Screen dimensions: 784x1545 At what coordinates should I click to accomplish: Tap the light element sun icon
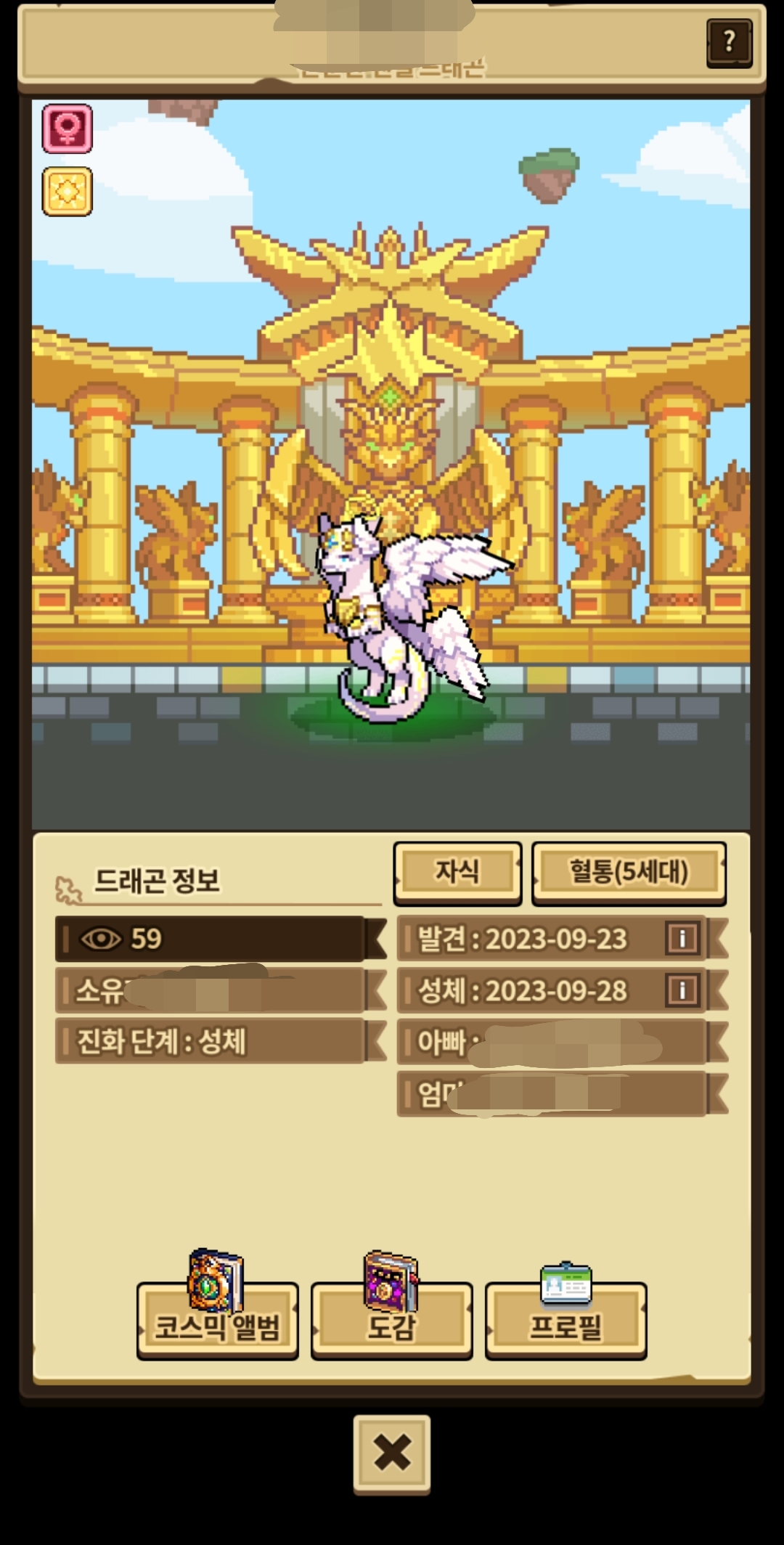click(x=68, y=192)
